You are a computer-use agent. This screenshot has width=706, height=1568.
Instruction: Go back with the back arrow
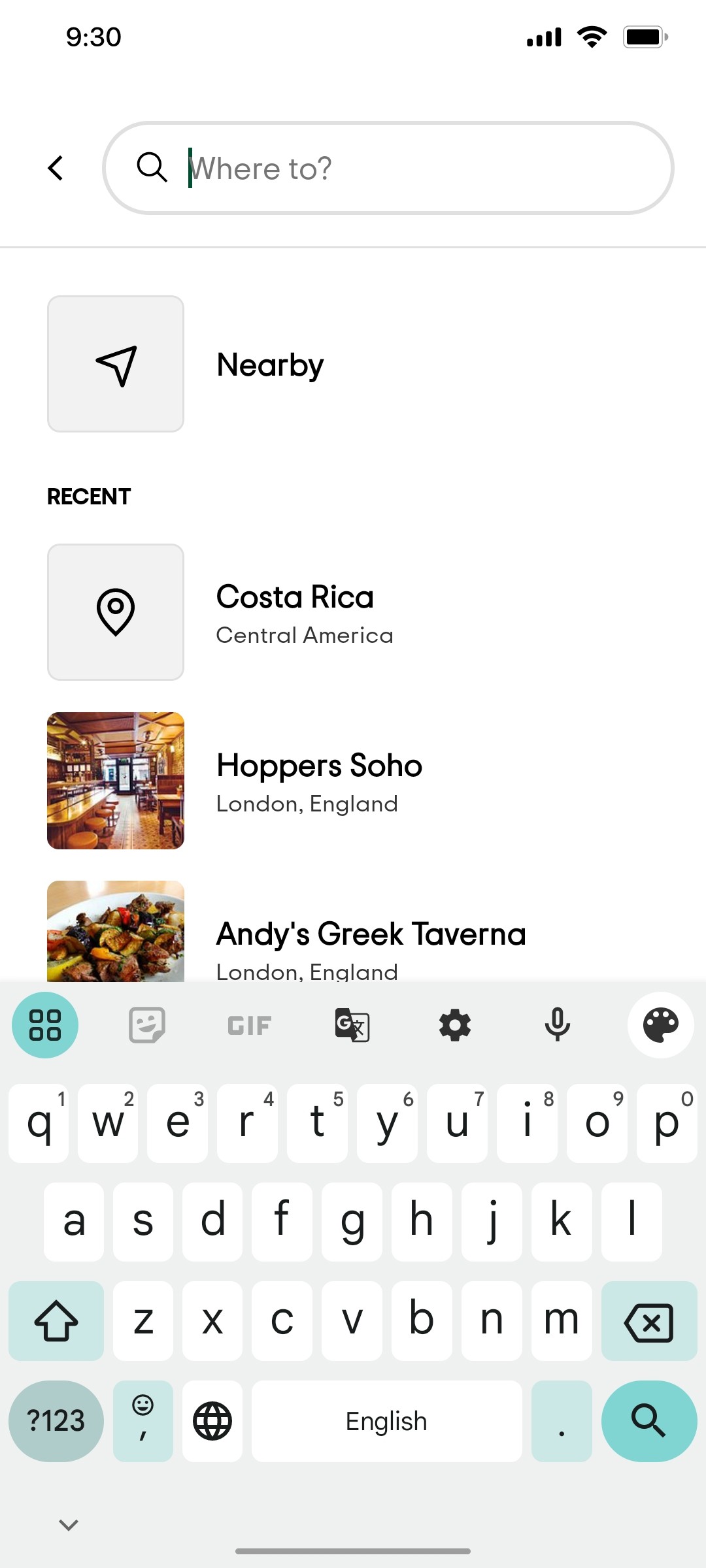[x=56, y=168]
